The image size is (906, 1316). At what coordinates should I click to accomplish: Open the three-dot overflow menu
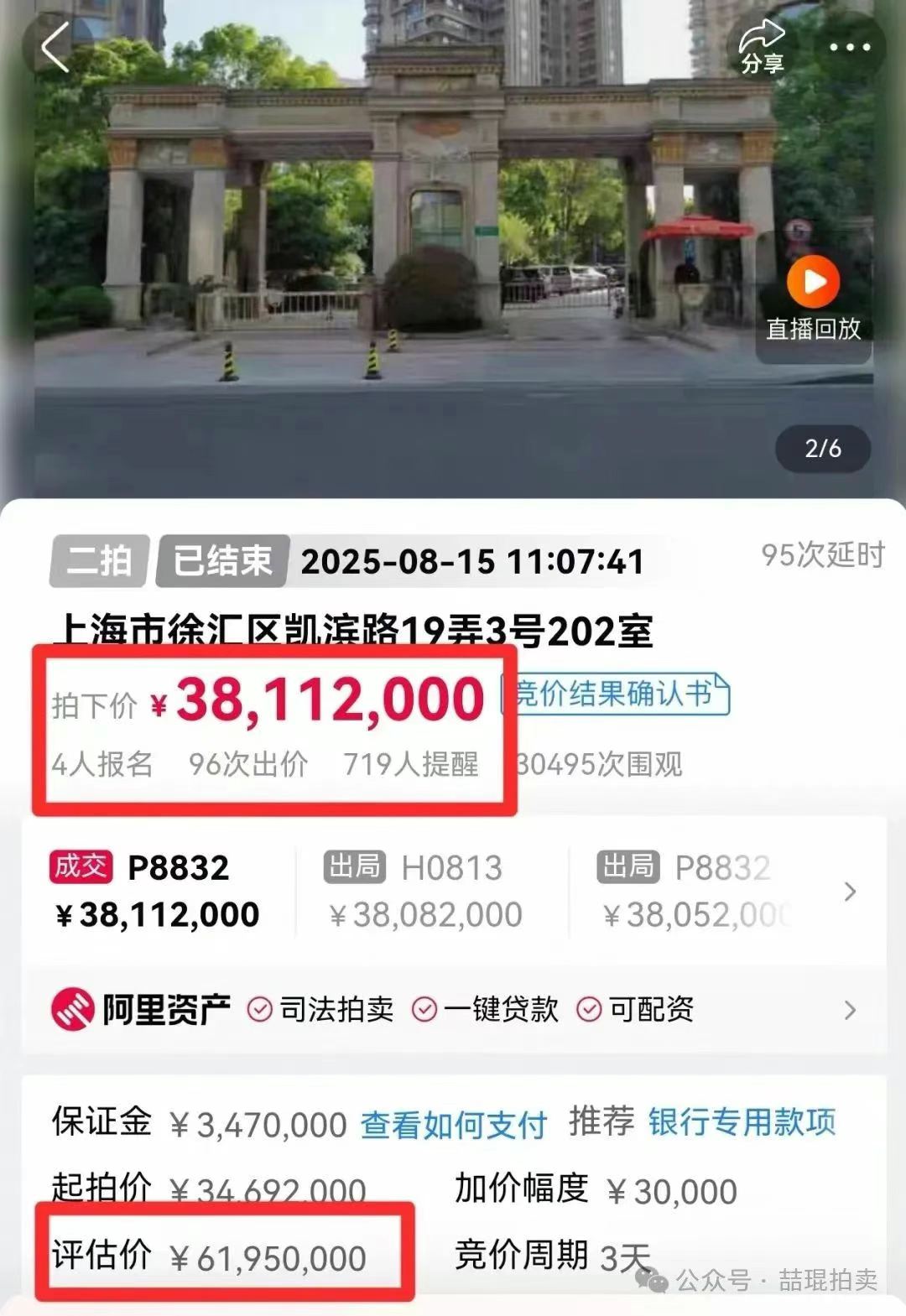coord(850,47)
